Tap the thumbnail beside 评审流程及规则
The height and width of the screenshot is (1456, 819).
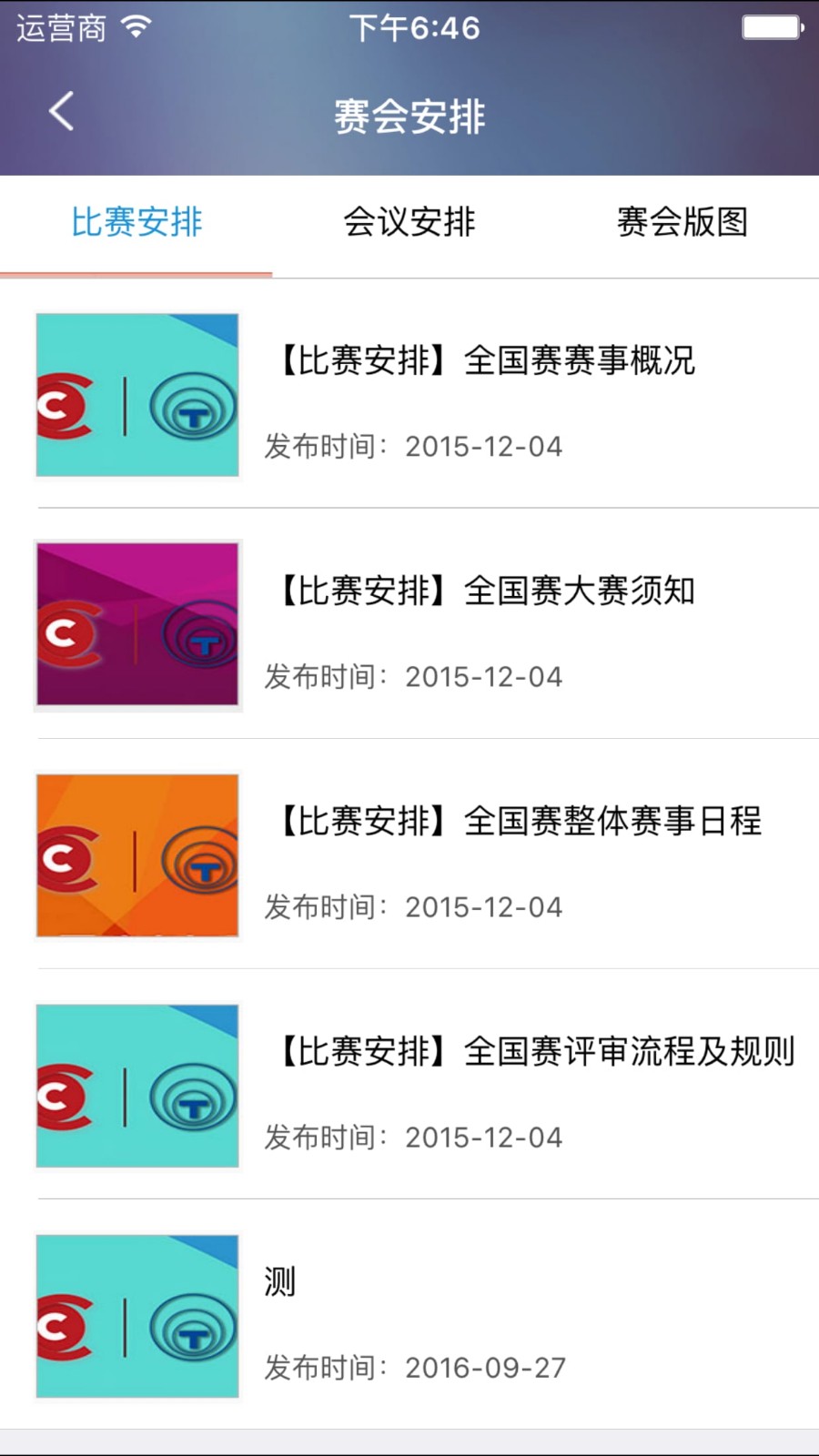pos(136,1085)
